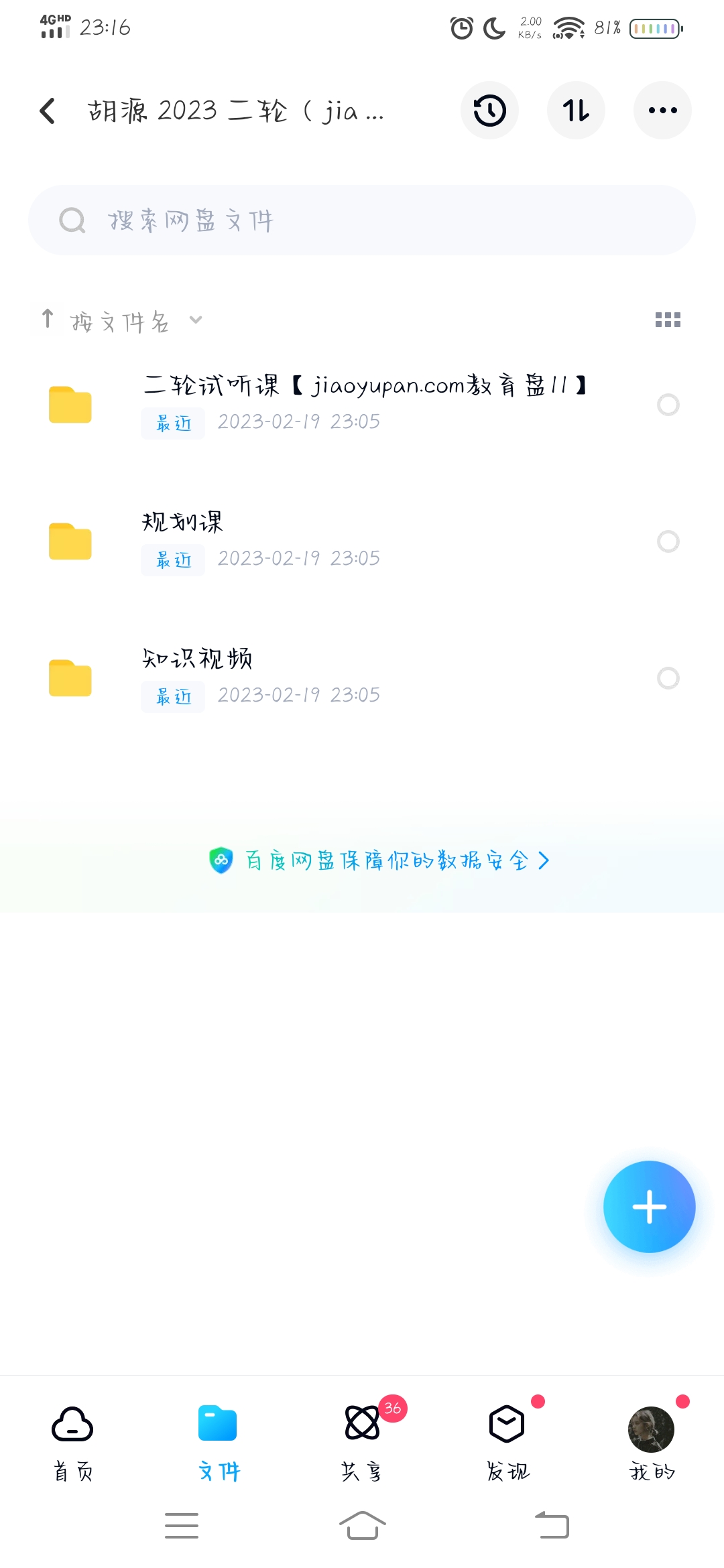The height and width of the screenshot is (1568, 724).
Task: Select the 知识视频 folder checkbox
Action: (x=668, y=678)
